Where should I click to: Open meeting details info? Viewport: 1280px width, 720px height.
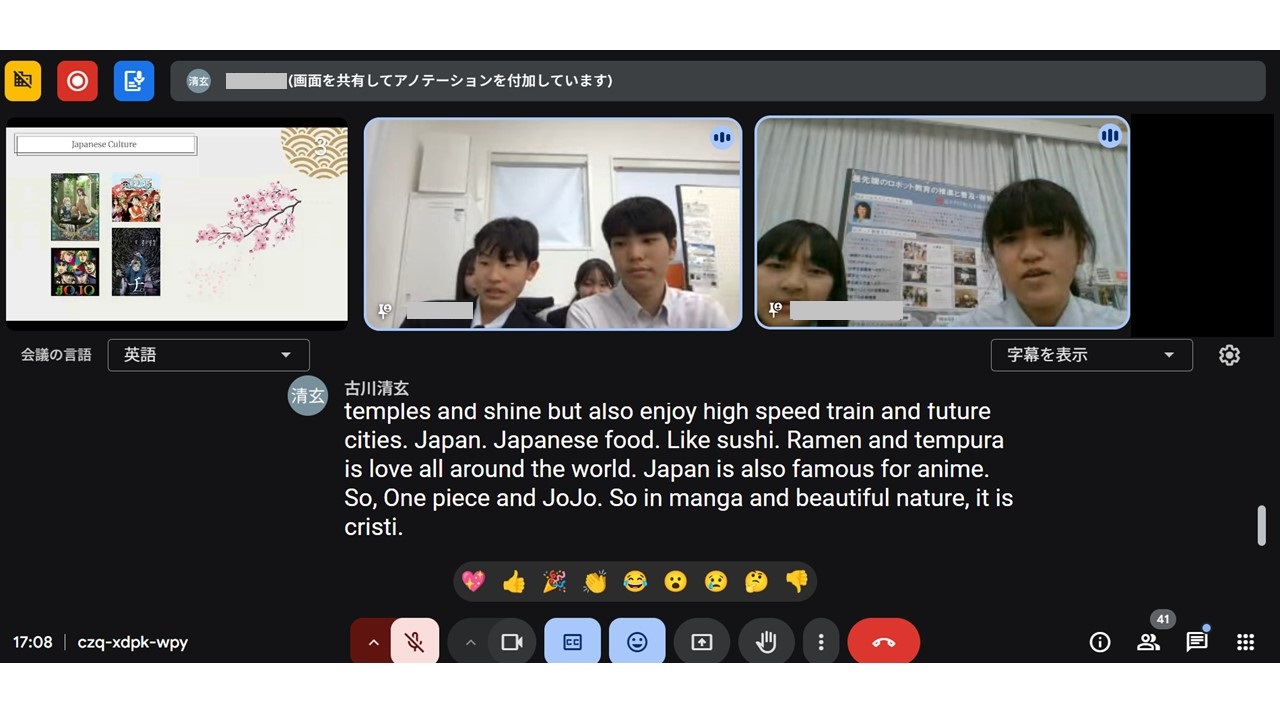coord(1100,642)
